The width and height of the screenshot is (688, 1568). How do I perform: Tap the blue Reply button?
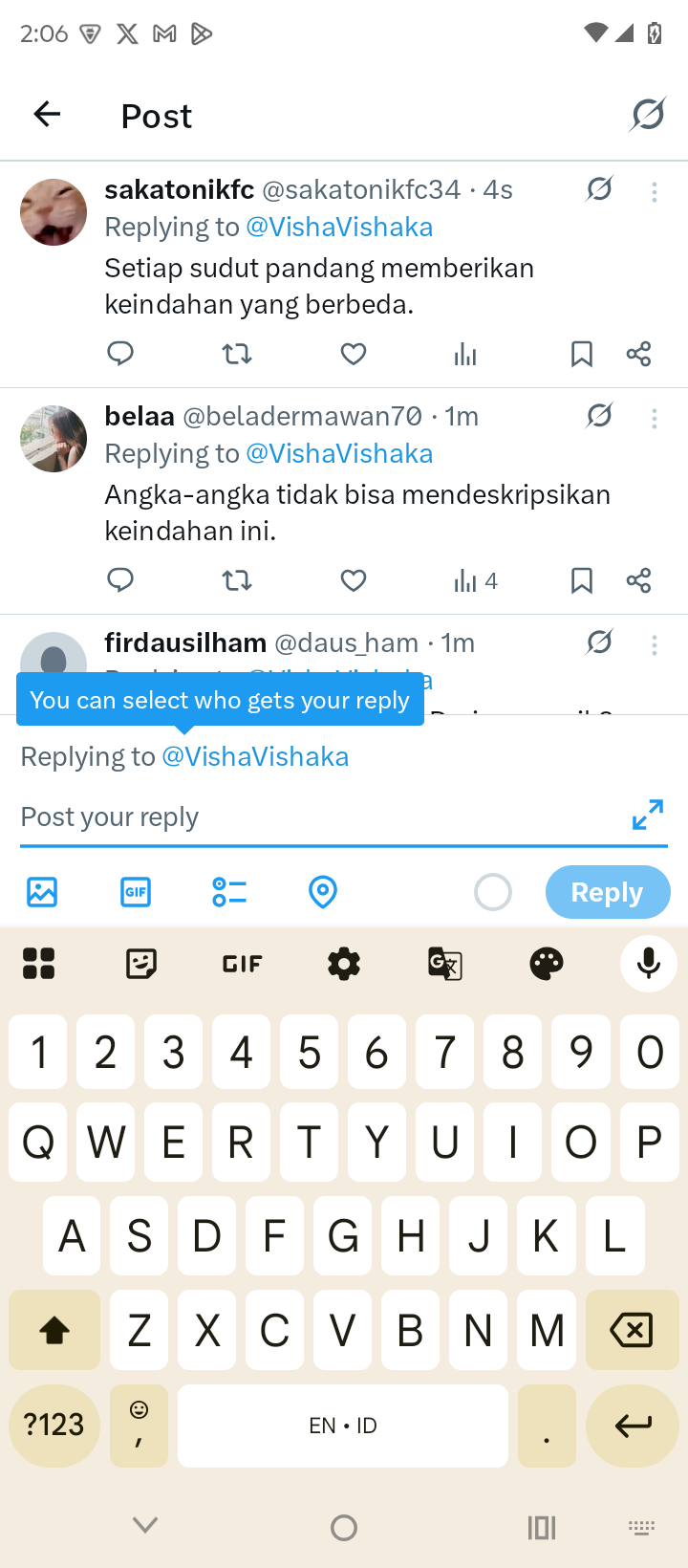607,892
